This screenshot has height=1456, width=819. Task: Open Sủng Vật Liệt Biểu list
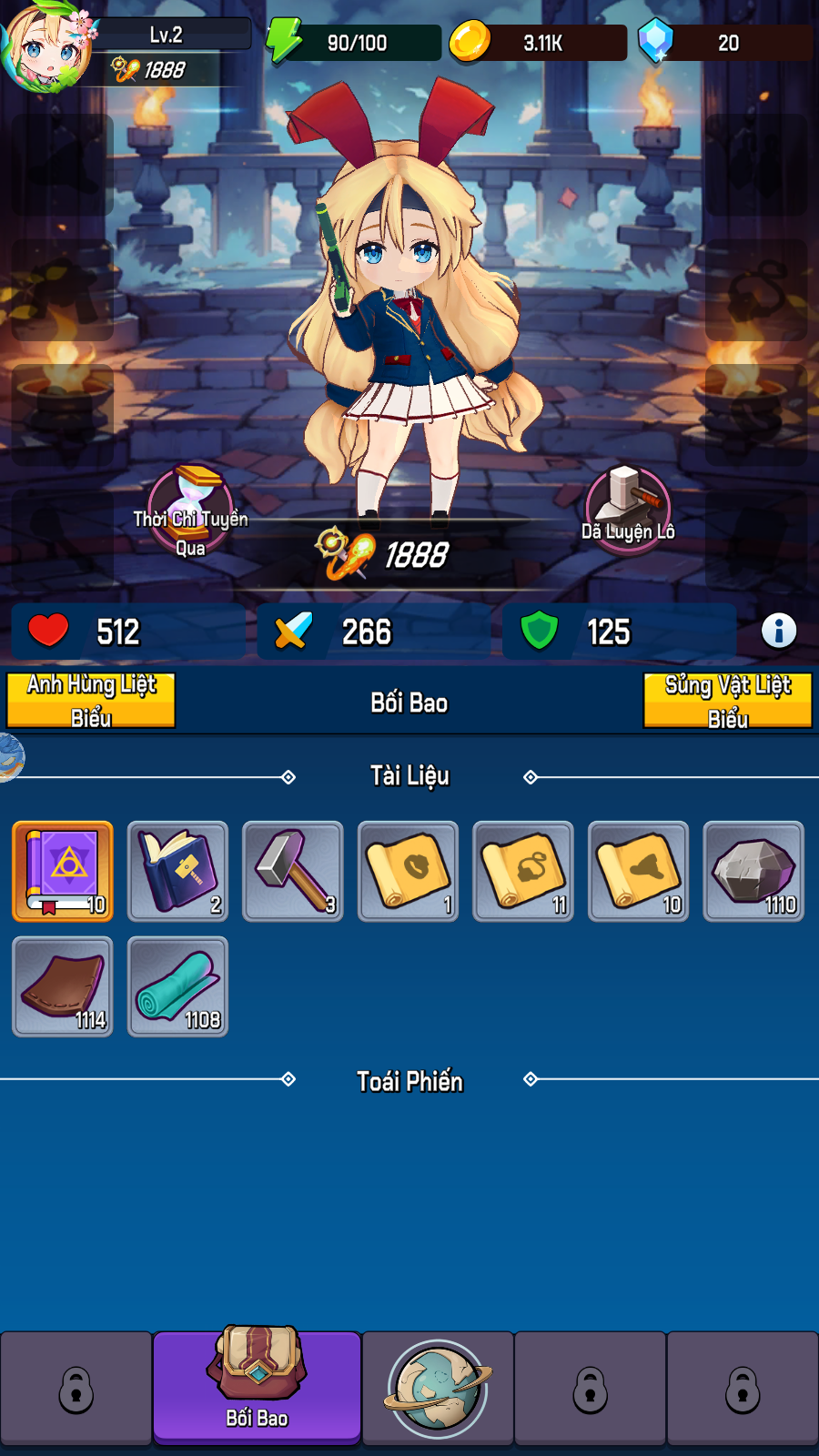pos(727,701)
